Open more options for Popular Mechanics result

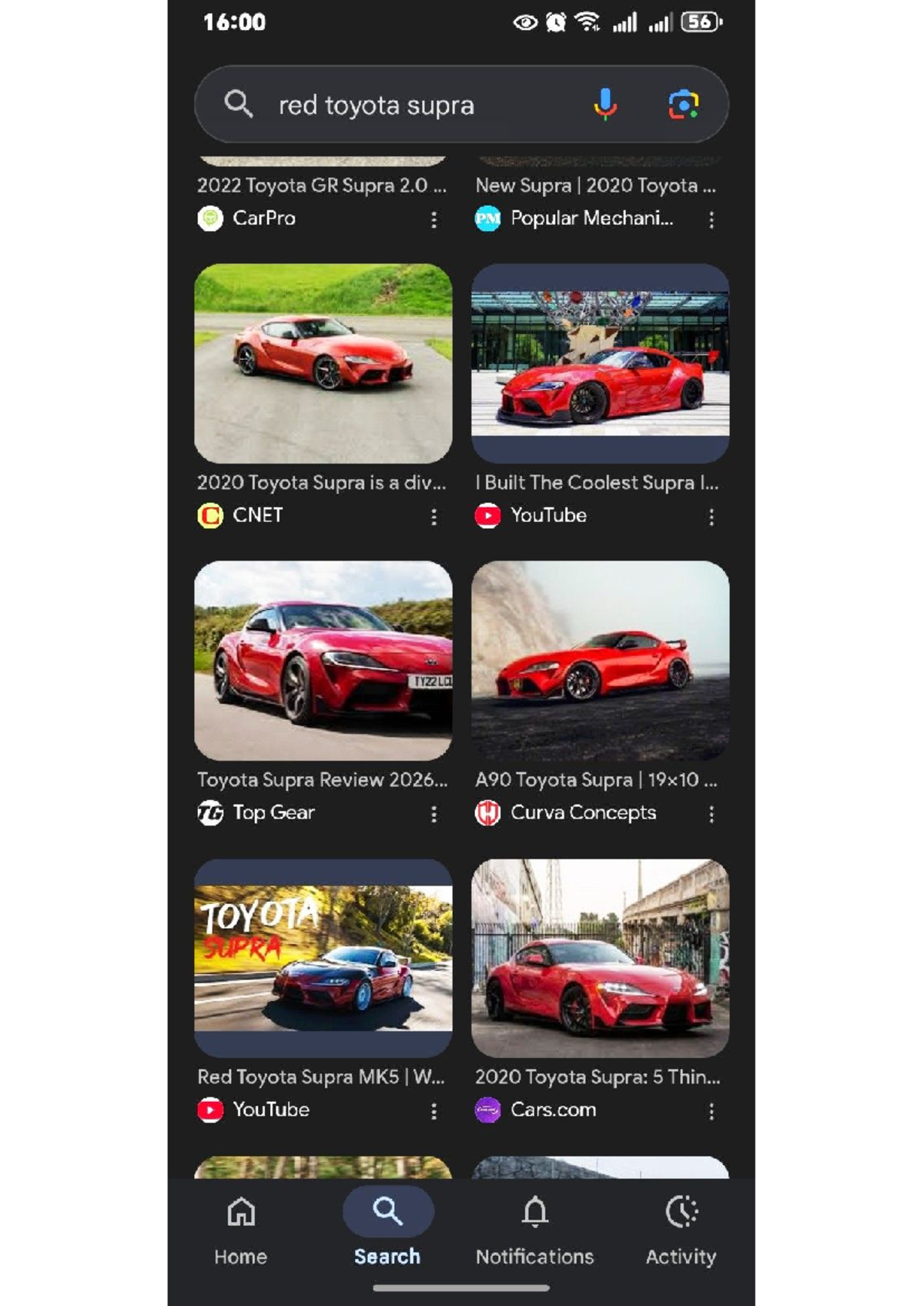tap(711, 220)
